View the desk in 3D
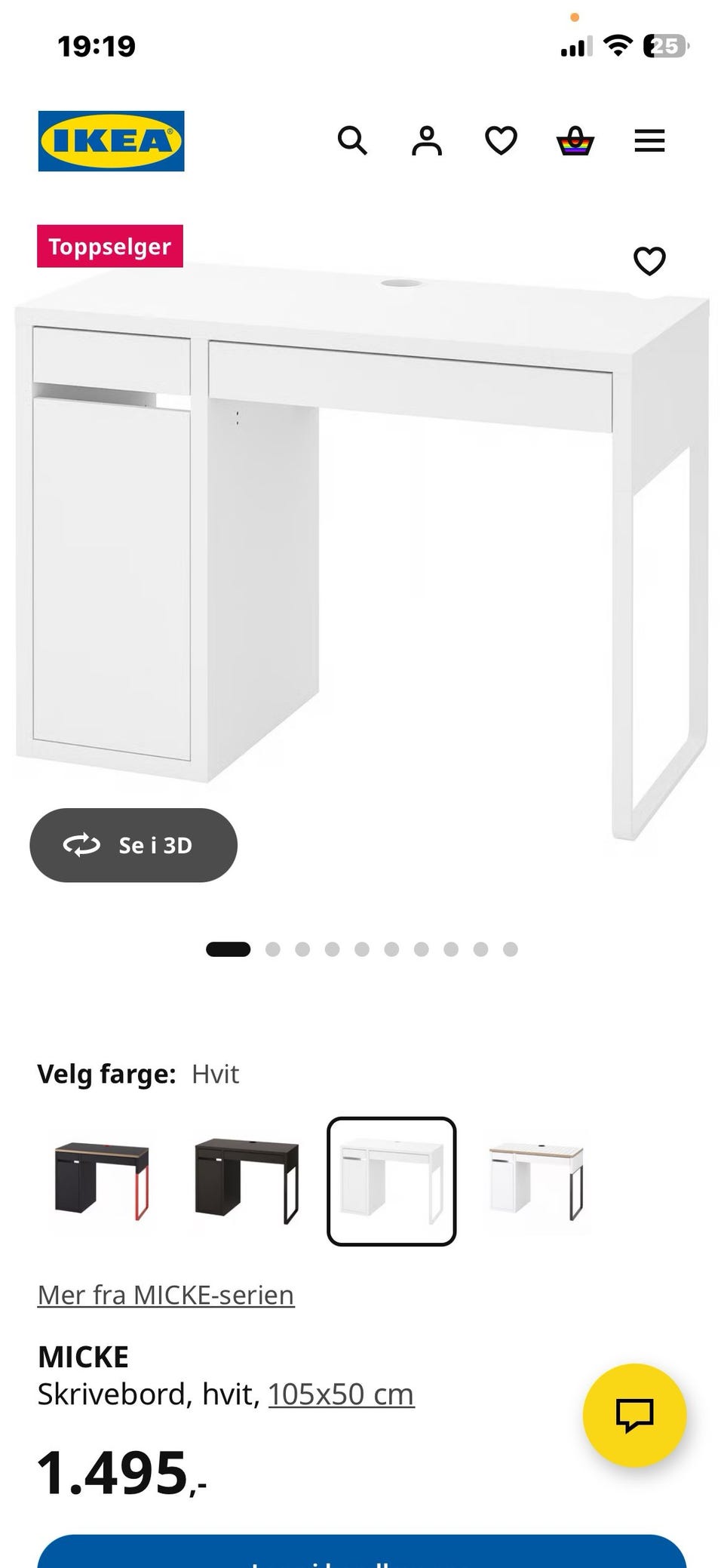Screen dimensions: 724x1568 (133, 845)
